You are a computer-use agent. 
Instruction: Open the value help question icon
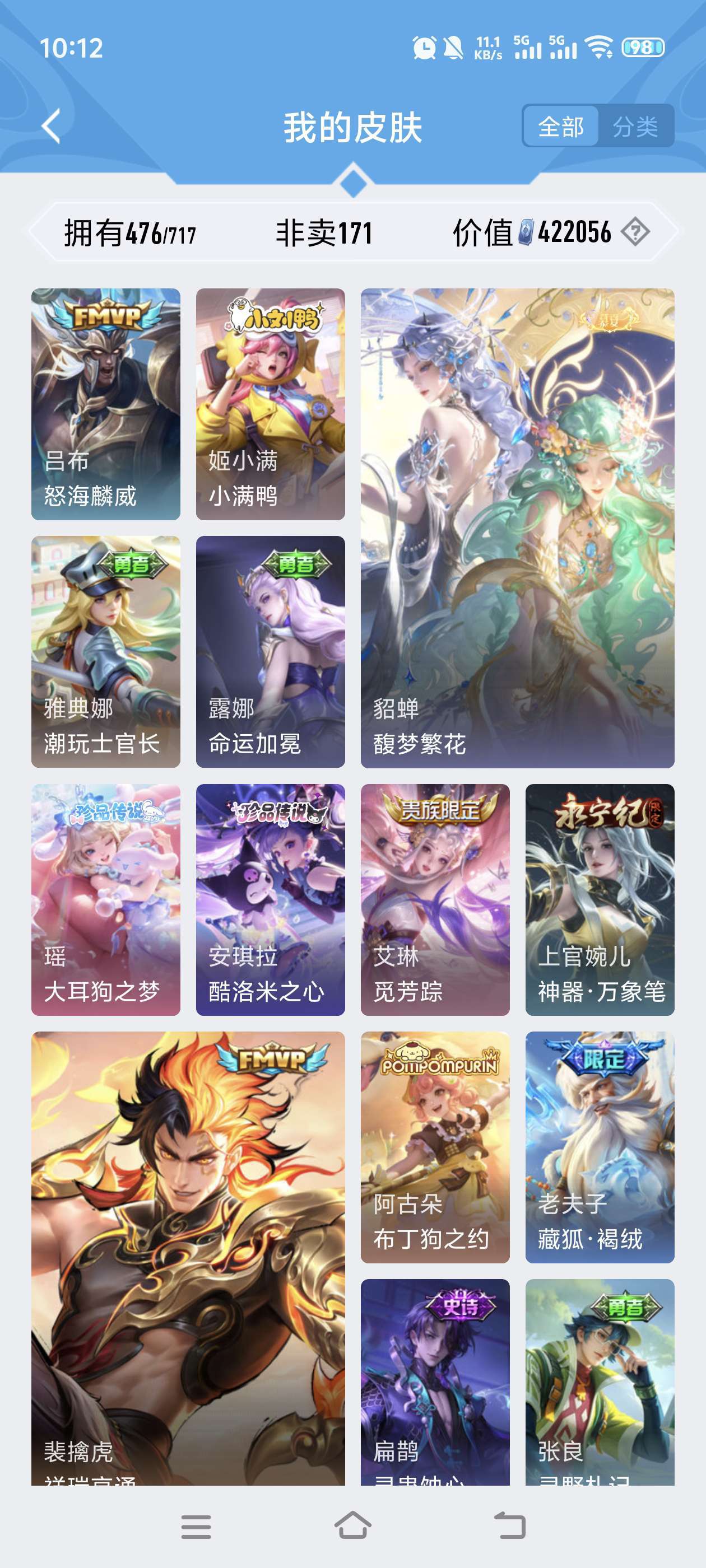(635, 232)
